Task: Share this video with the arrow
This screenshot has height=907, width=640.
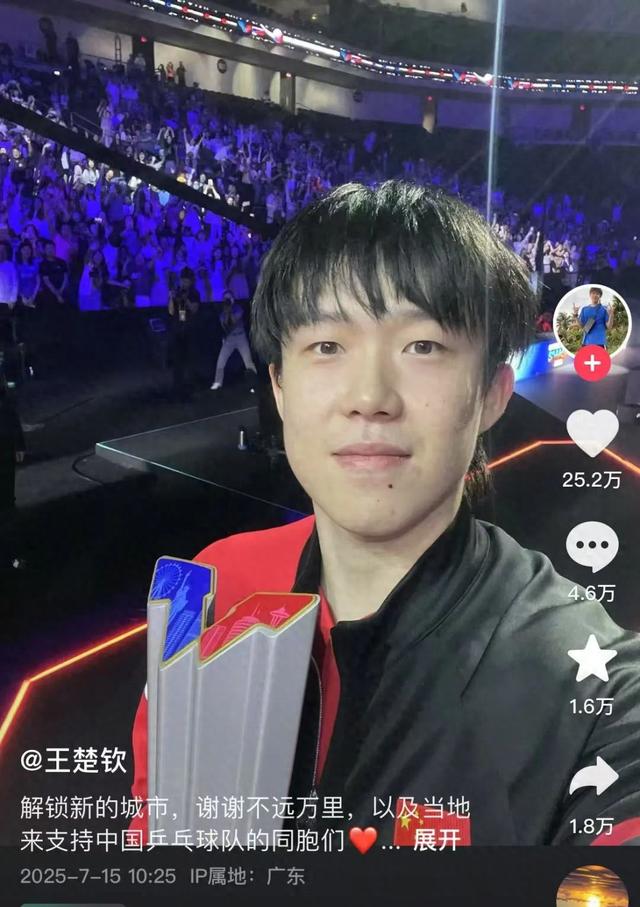Action: 593,777
